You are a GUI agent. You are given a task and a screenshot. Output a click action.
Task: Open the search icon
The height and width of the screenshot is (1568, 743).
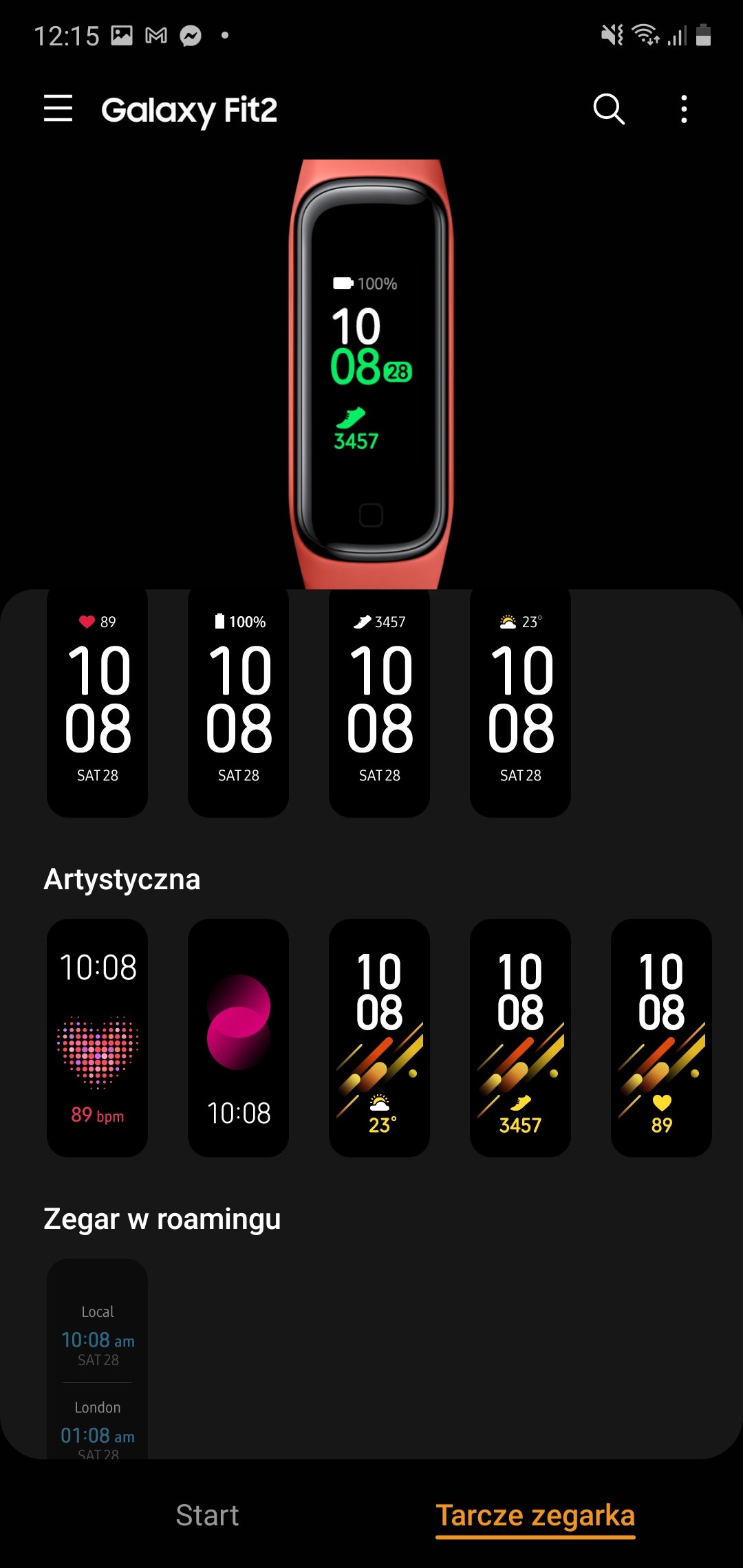(x=609, y=109)
